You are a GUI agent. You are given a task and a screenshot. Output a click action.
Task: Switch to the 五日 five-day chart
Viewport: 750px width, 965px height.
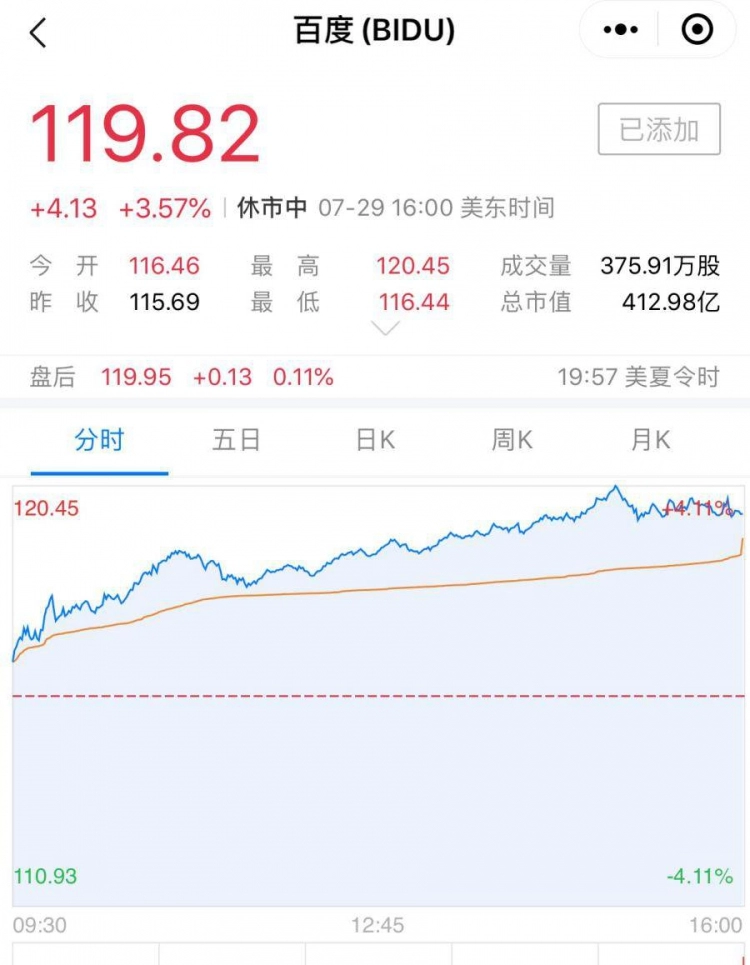(x=236, y=440)
